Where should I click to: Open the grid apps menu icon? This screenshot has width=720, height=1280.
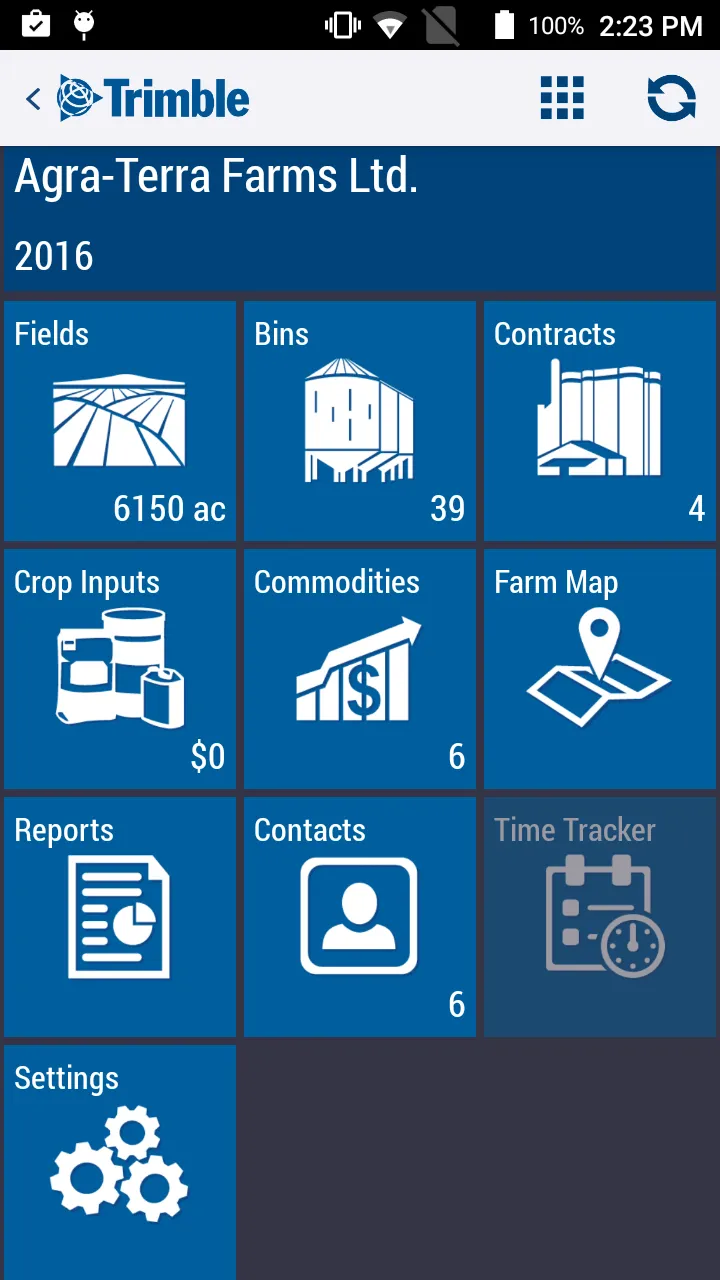[x=562, y=98]
